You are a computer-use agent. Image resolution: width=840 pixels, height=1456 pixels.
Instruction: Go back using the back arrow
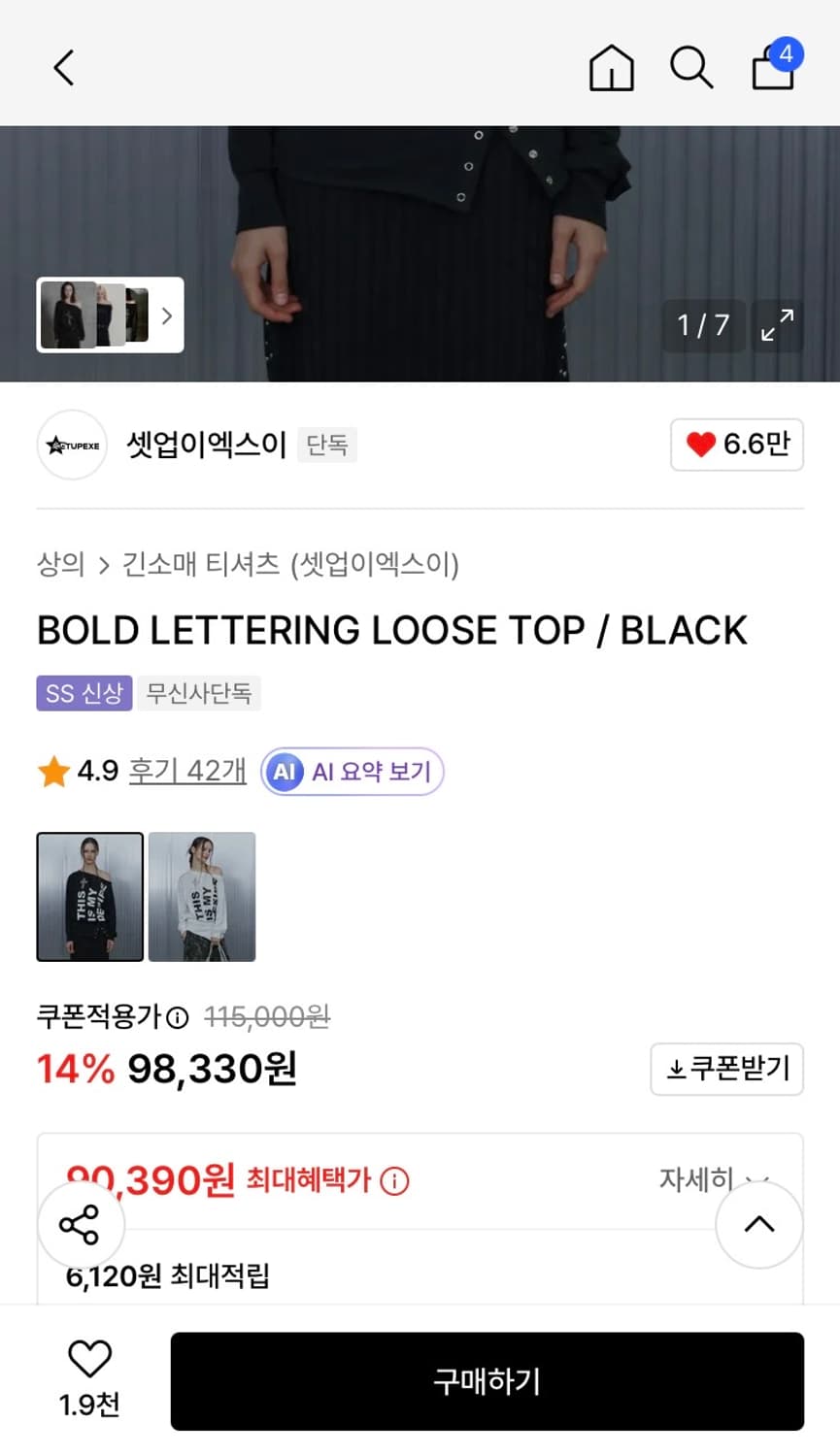click(62, 68)
